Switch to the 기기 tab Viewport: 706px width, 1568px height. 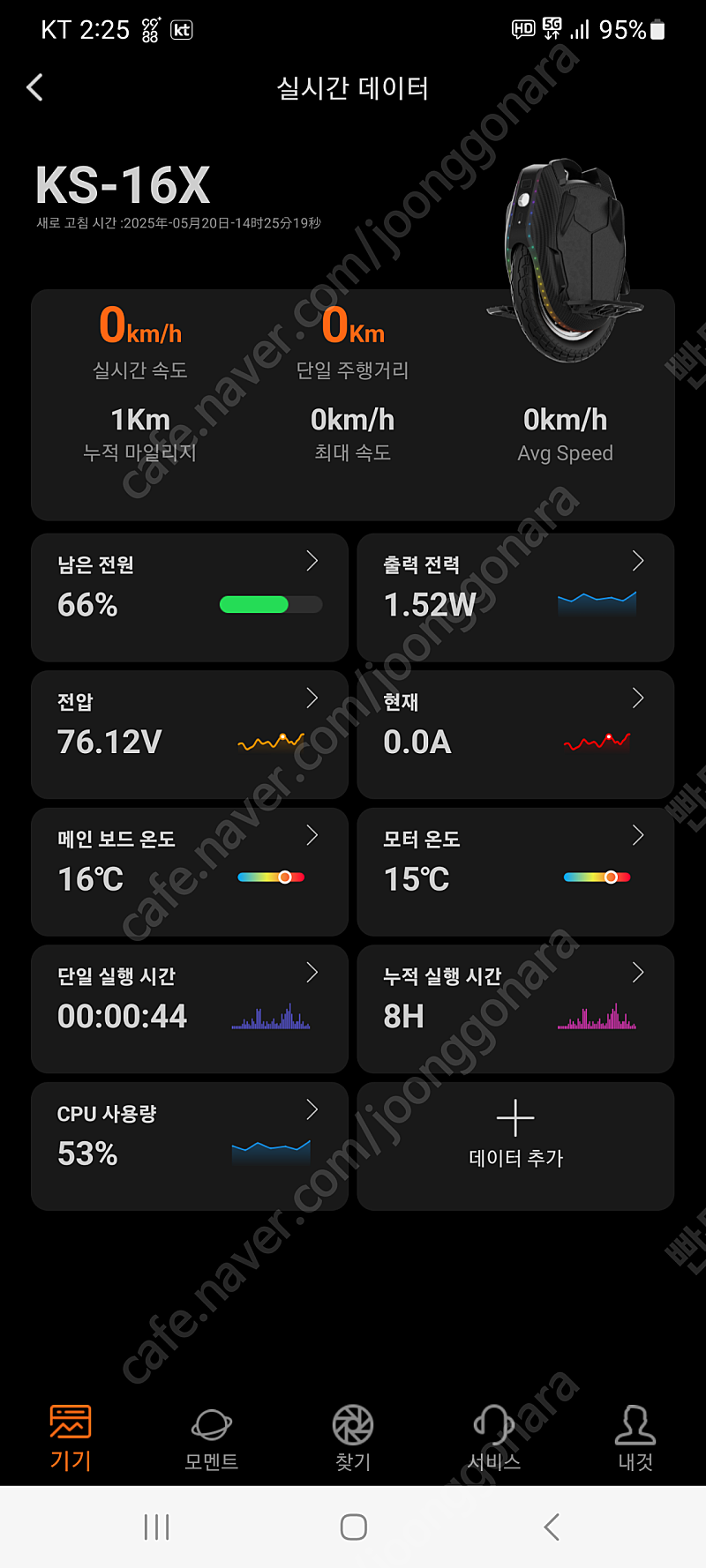[71, 1437]
